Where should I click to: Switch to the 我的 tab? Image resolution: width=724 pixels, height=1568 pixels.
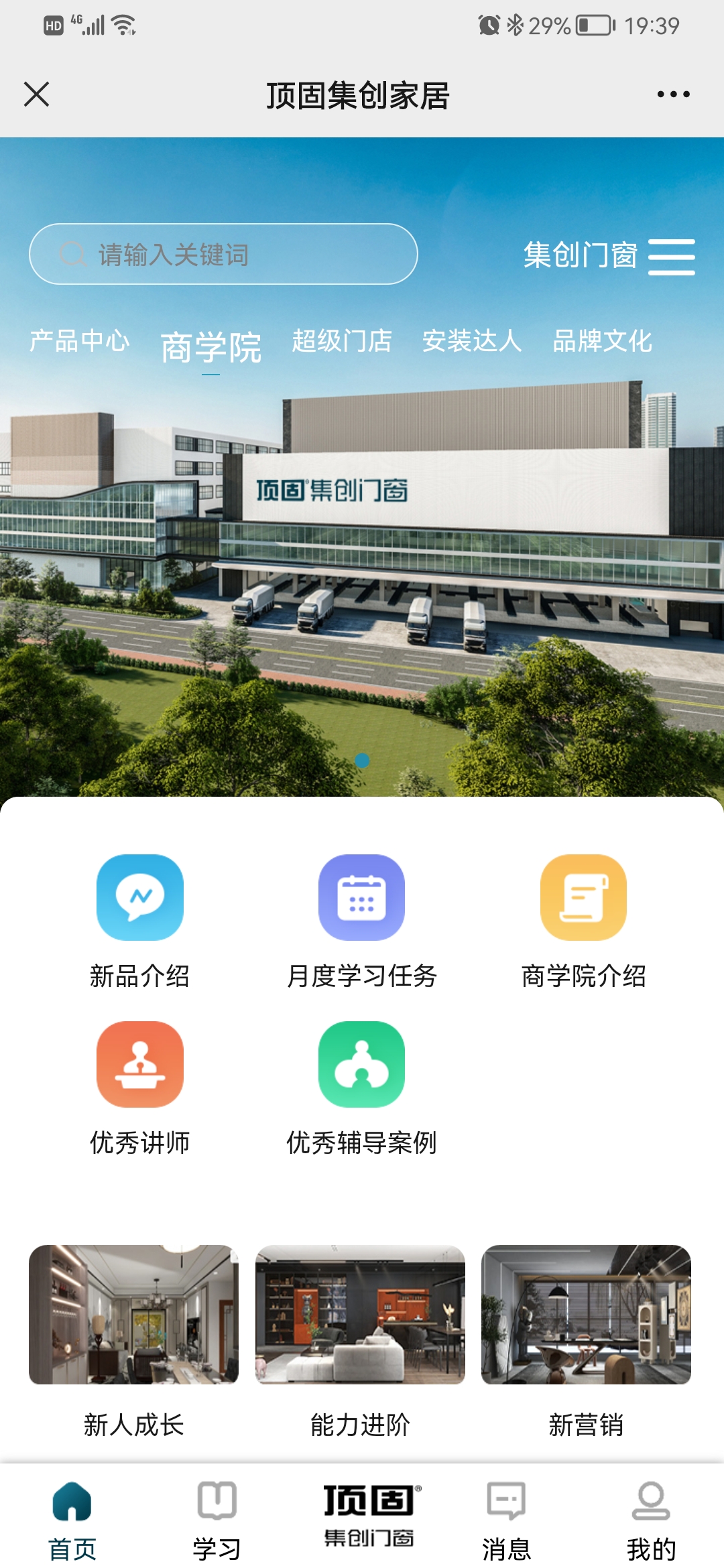pyautogui.click(x=650, y=1519)
